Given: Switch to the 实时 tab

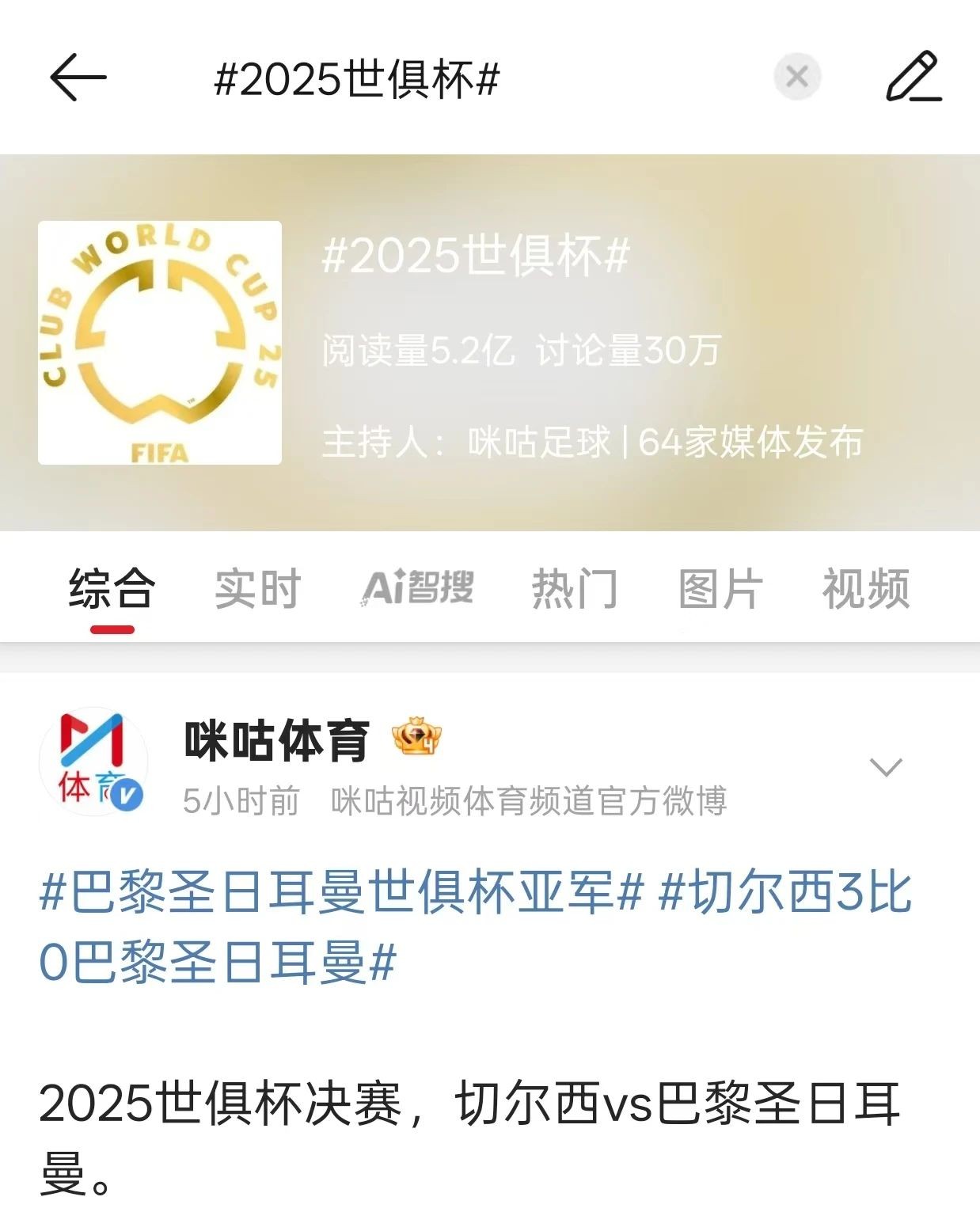Looking at the screenshot, I should pos(257,589).
